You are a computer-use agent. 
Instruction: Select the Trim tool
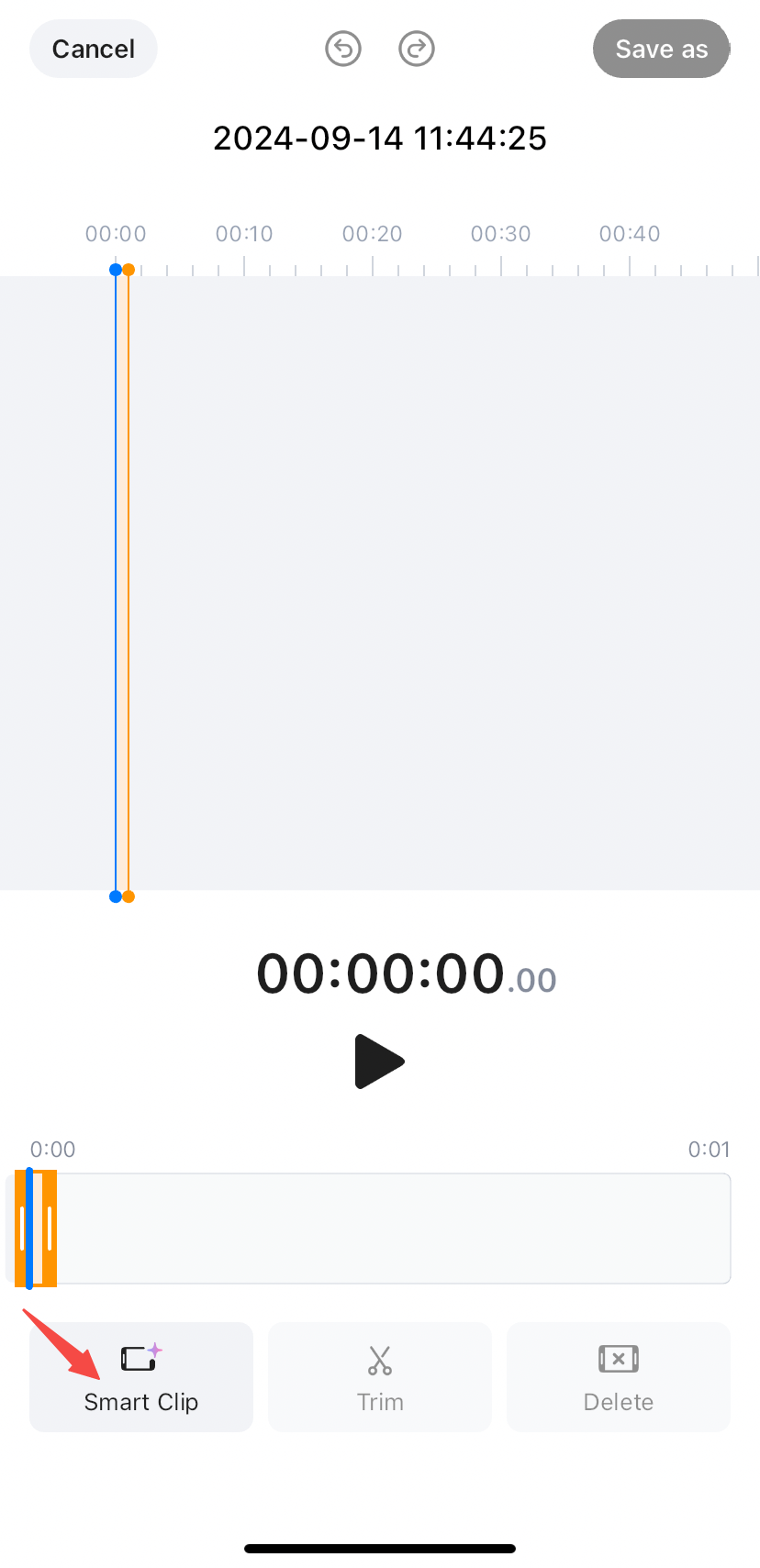pyautogui.click(x=380, y=1376)
